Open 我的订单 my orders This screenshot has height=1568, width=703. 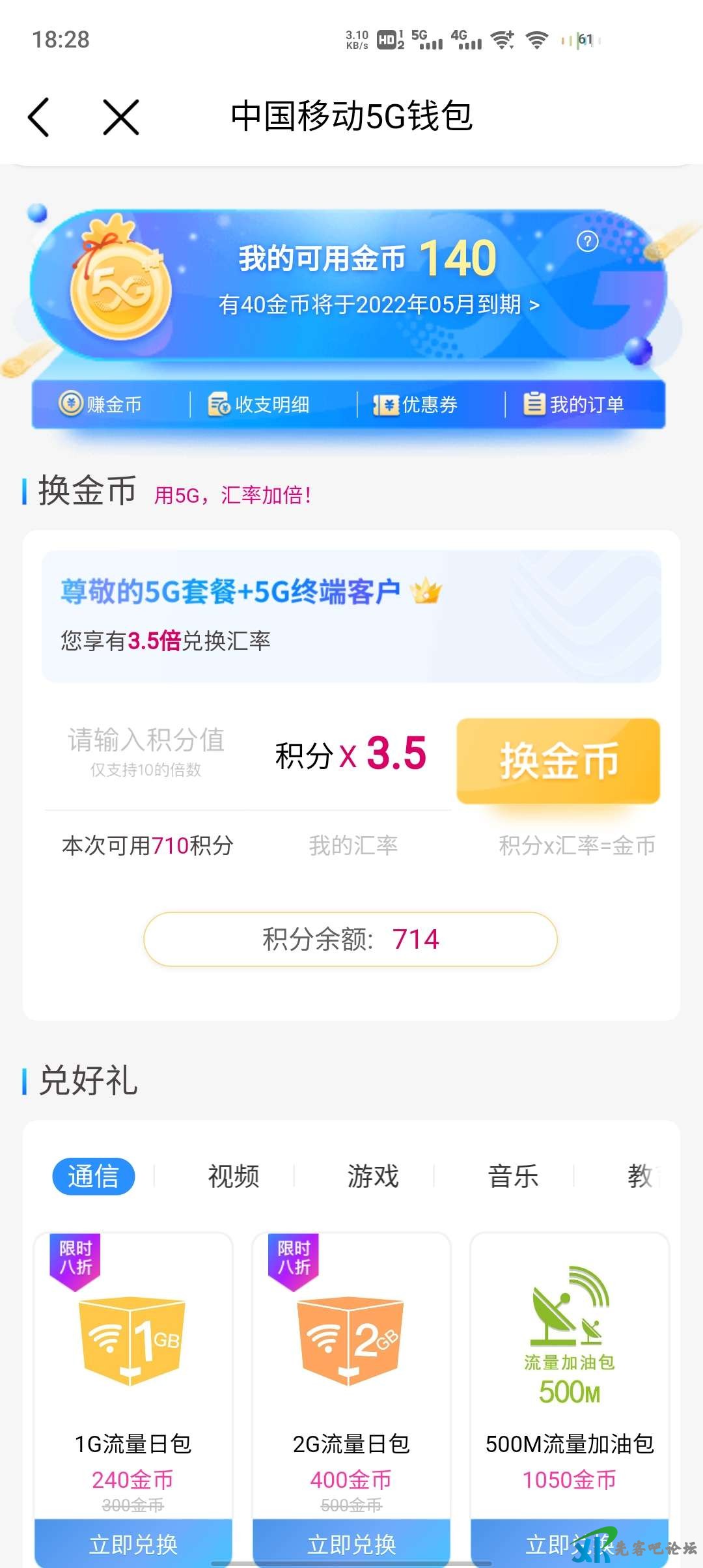point(574,404)
